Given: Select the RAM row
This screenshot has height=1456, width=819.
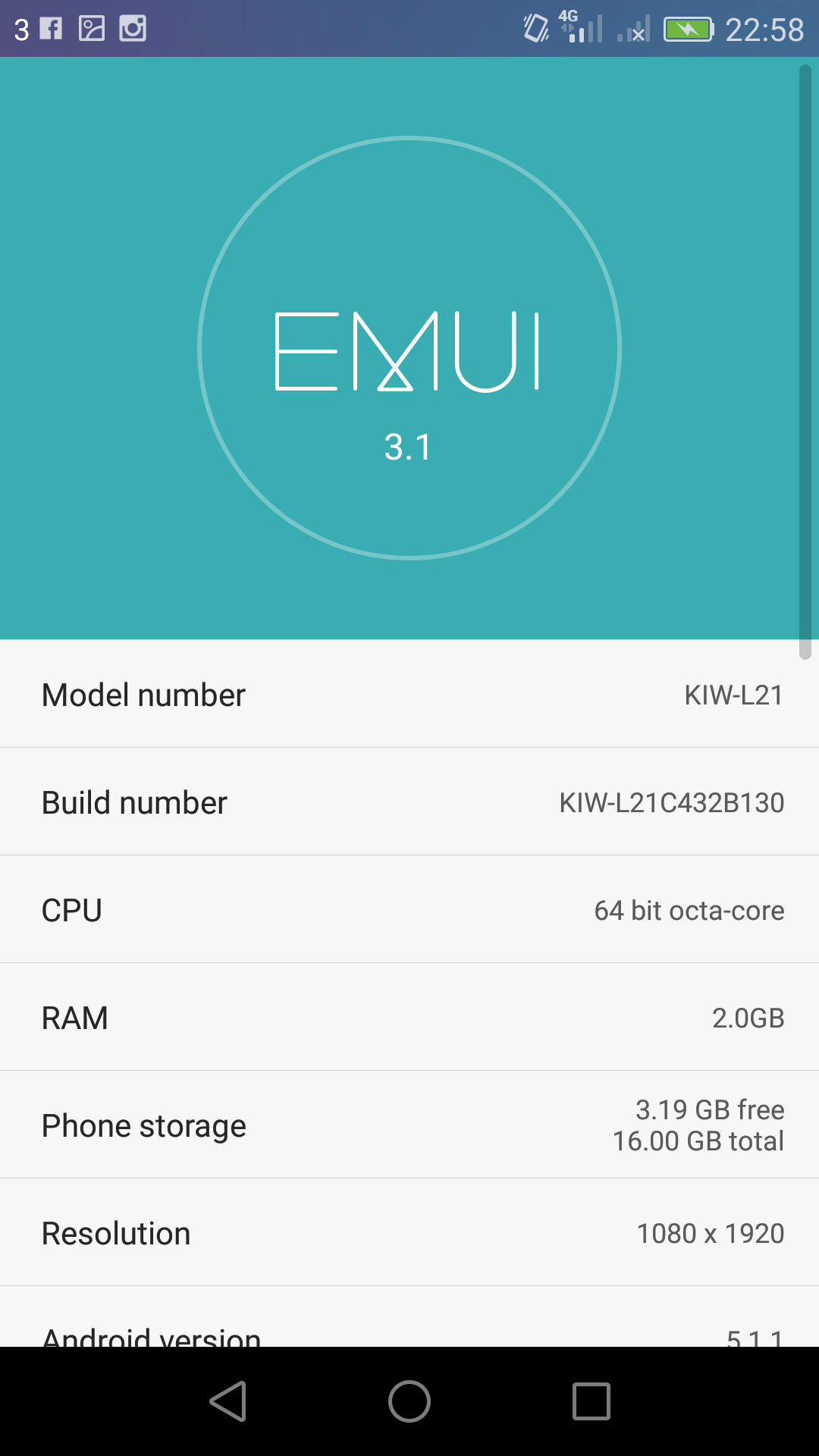Looking at the screenshot, I should 409,1017.
